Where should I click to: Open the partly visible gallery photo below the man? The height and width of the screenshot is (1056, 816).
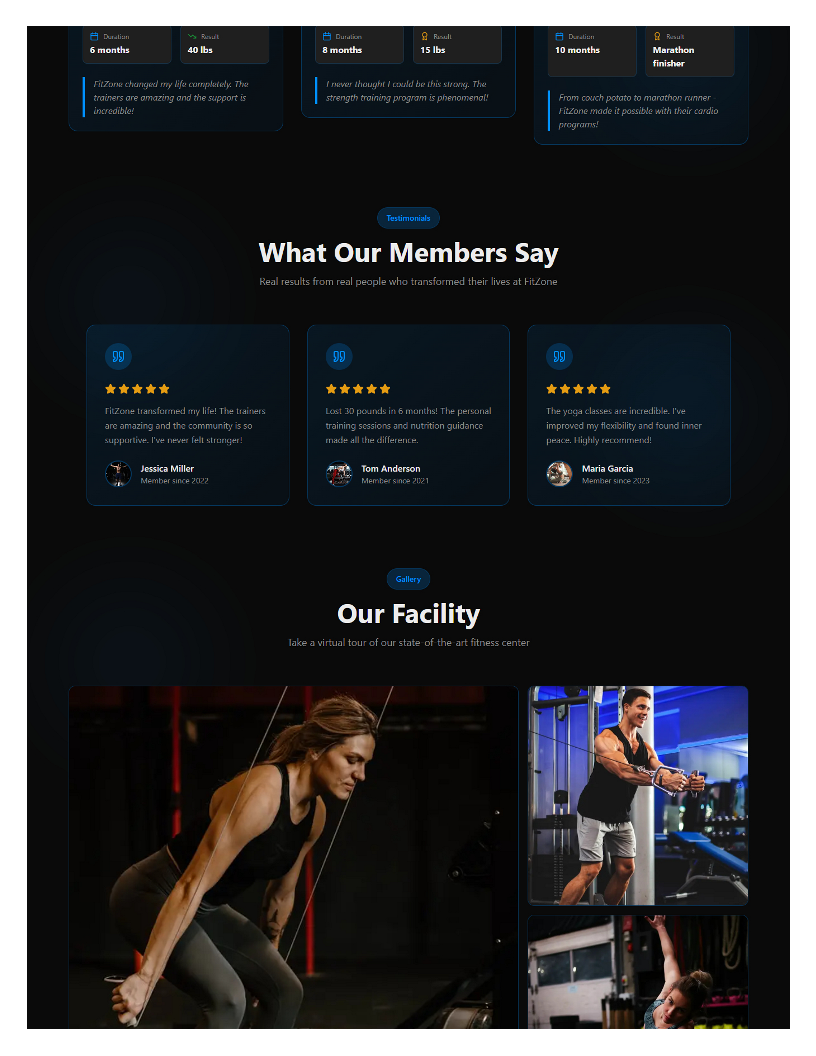(x=638, y=971)
